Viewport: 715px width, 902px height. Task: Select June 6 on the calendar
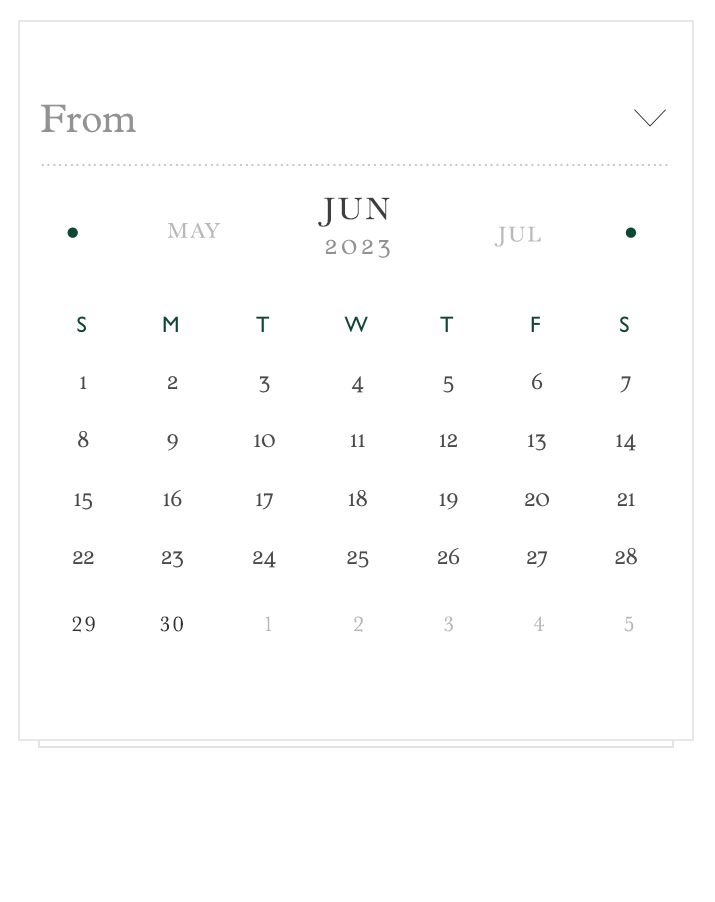537,382
